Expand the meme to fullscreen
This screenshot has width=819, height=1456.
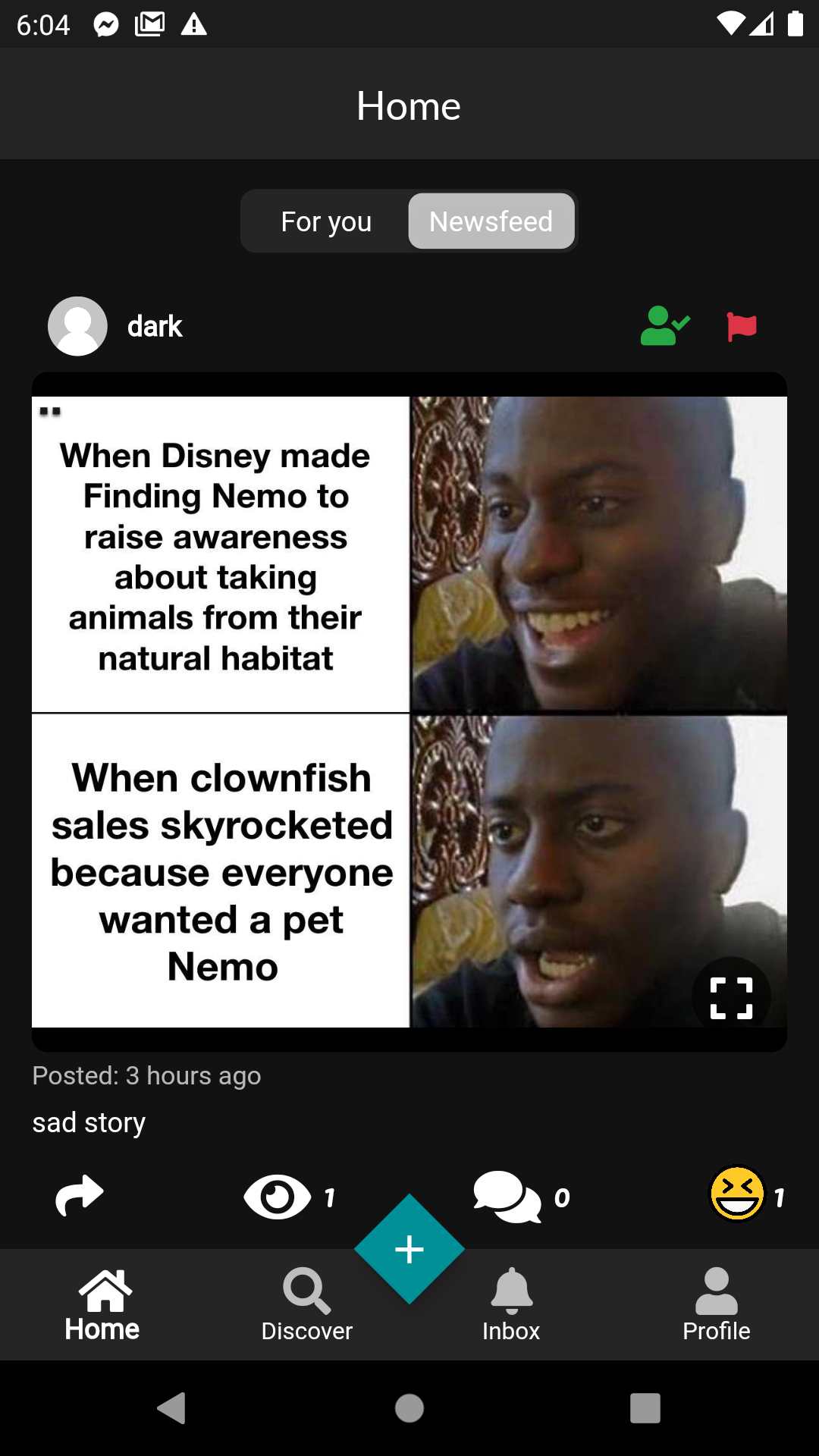[x=731, y=997]
